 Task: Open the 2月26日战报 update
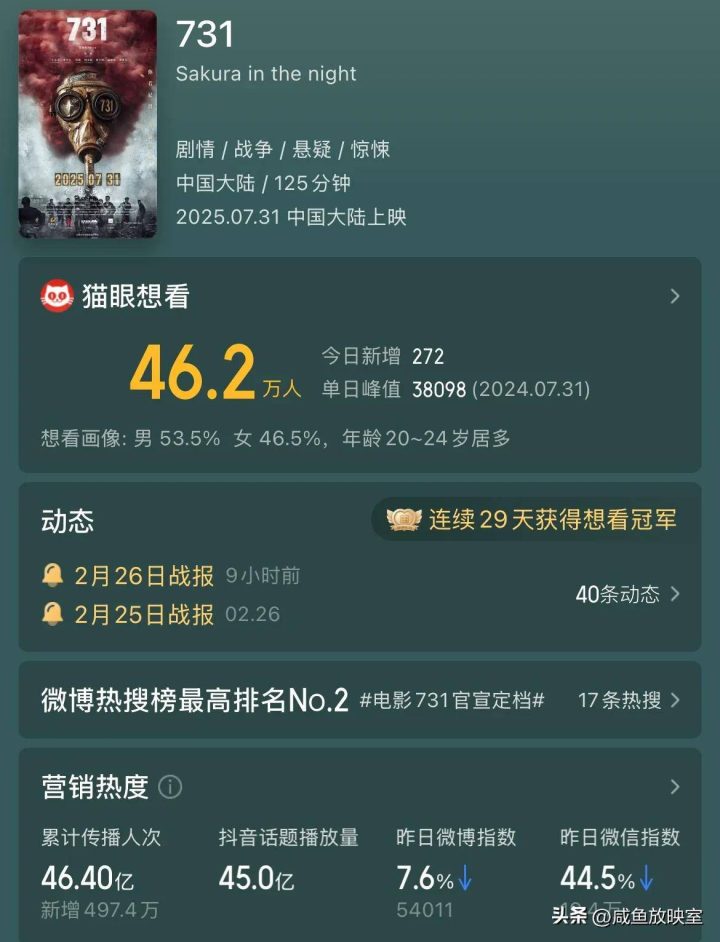click(x=144, y=576)
